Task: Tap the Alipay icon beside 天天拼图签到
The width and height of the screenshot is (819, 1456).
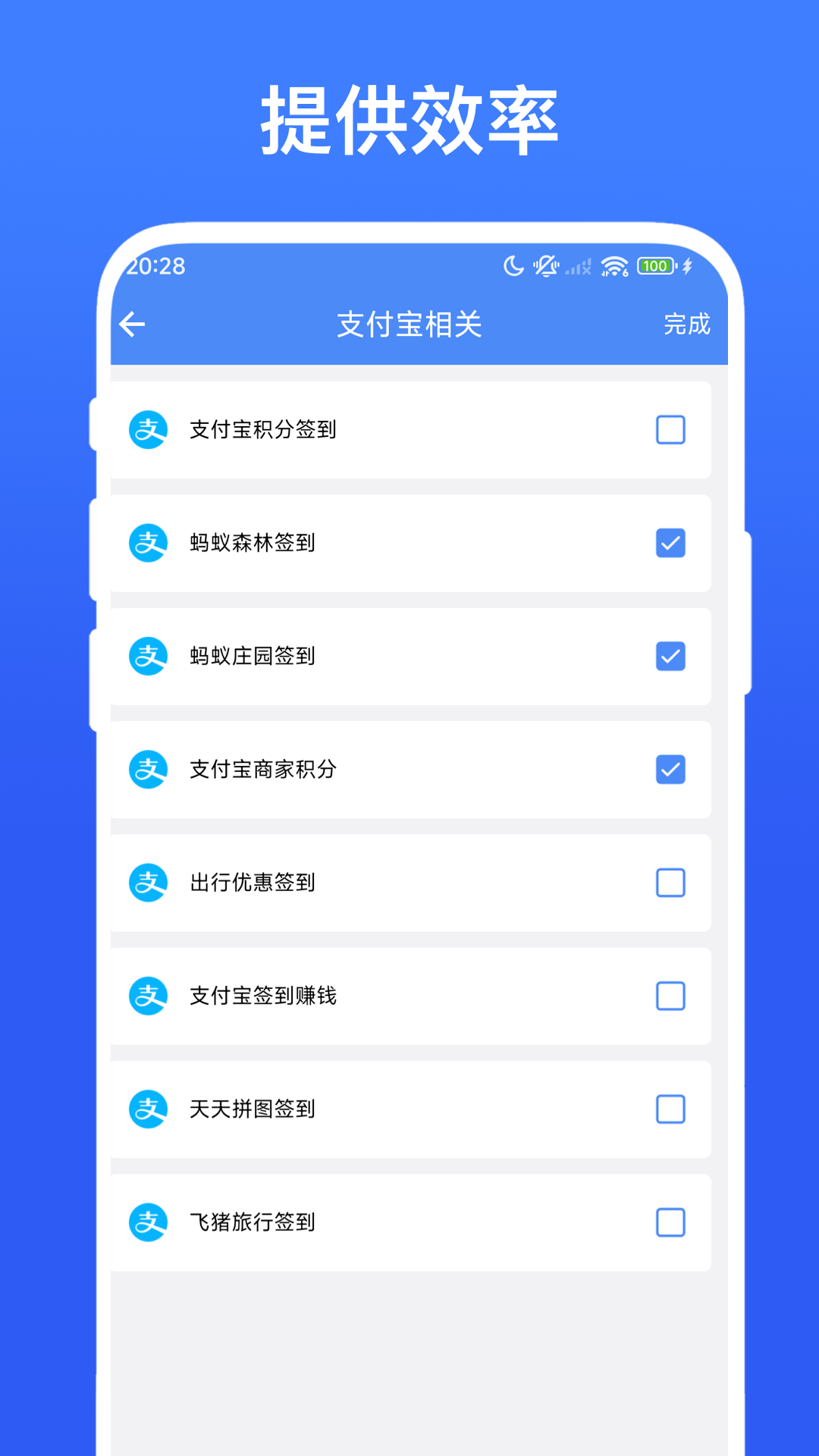Action: (149, 1109)
